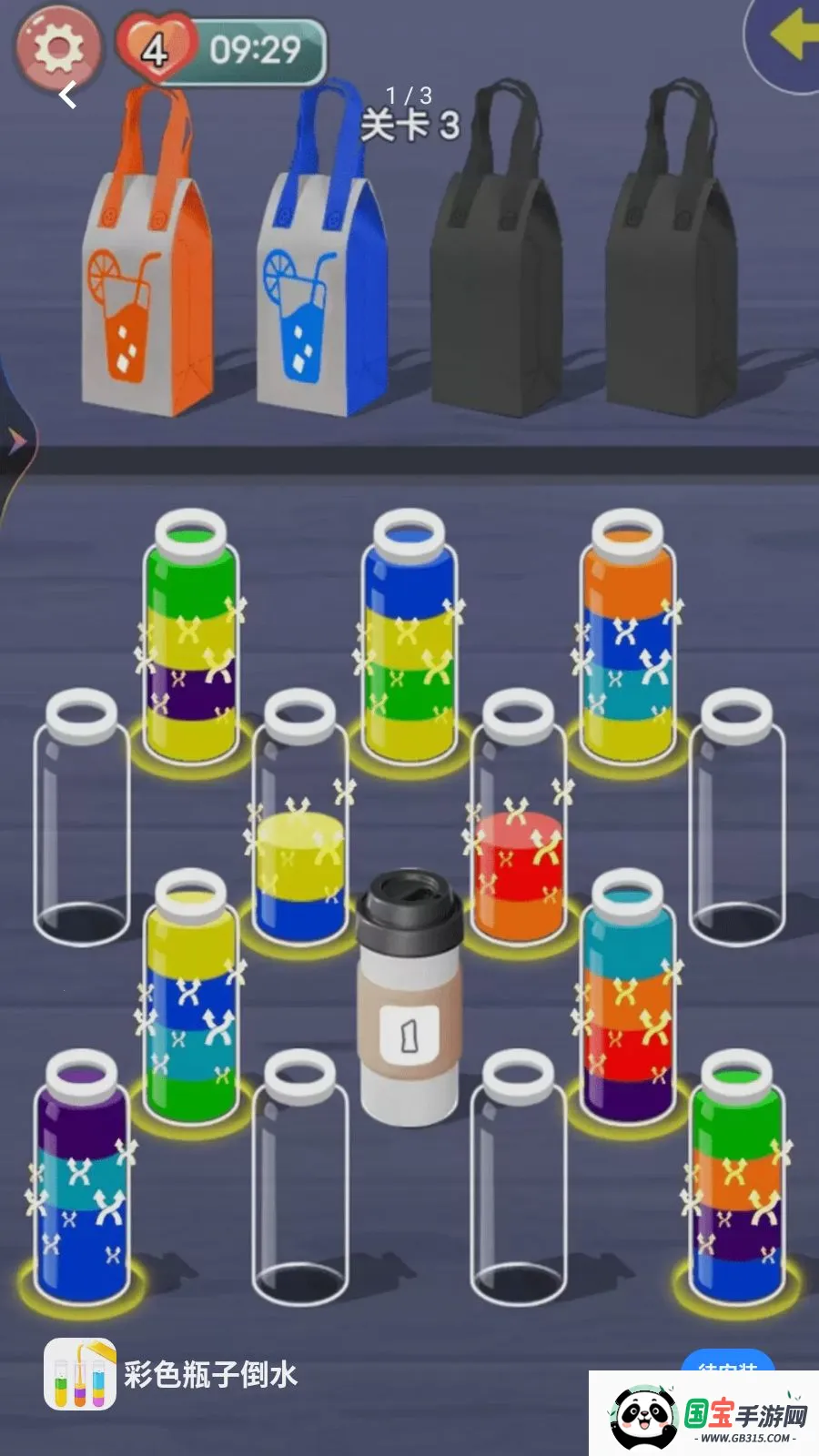Tap the white back chevron
Image resolution: width=819 pixels, height=1456 pixels.
[68, 95]
